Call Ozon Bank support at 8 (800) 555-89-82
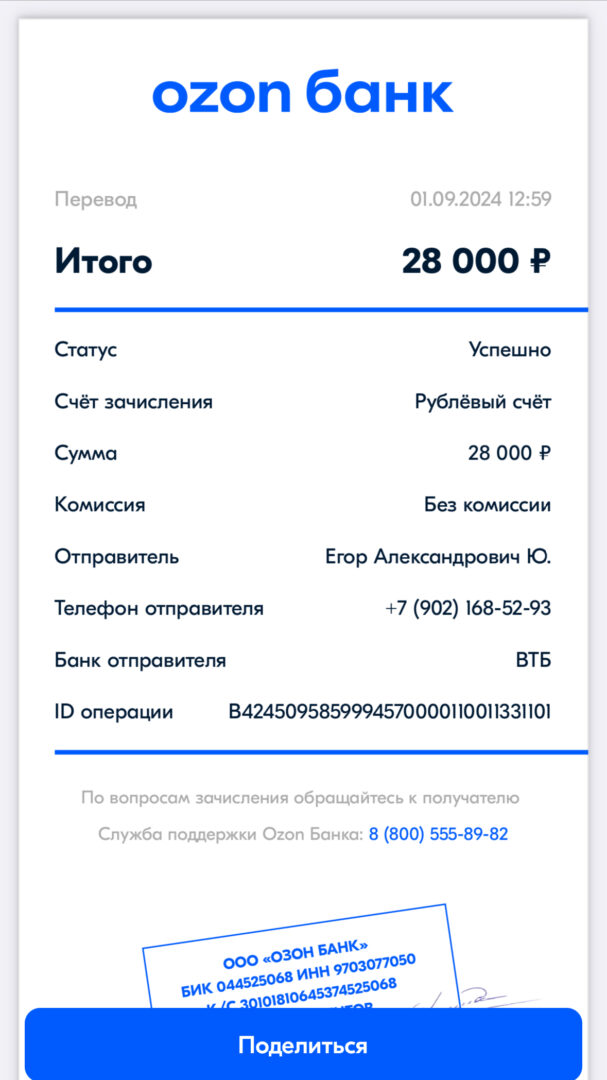 [438, 834]
